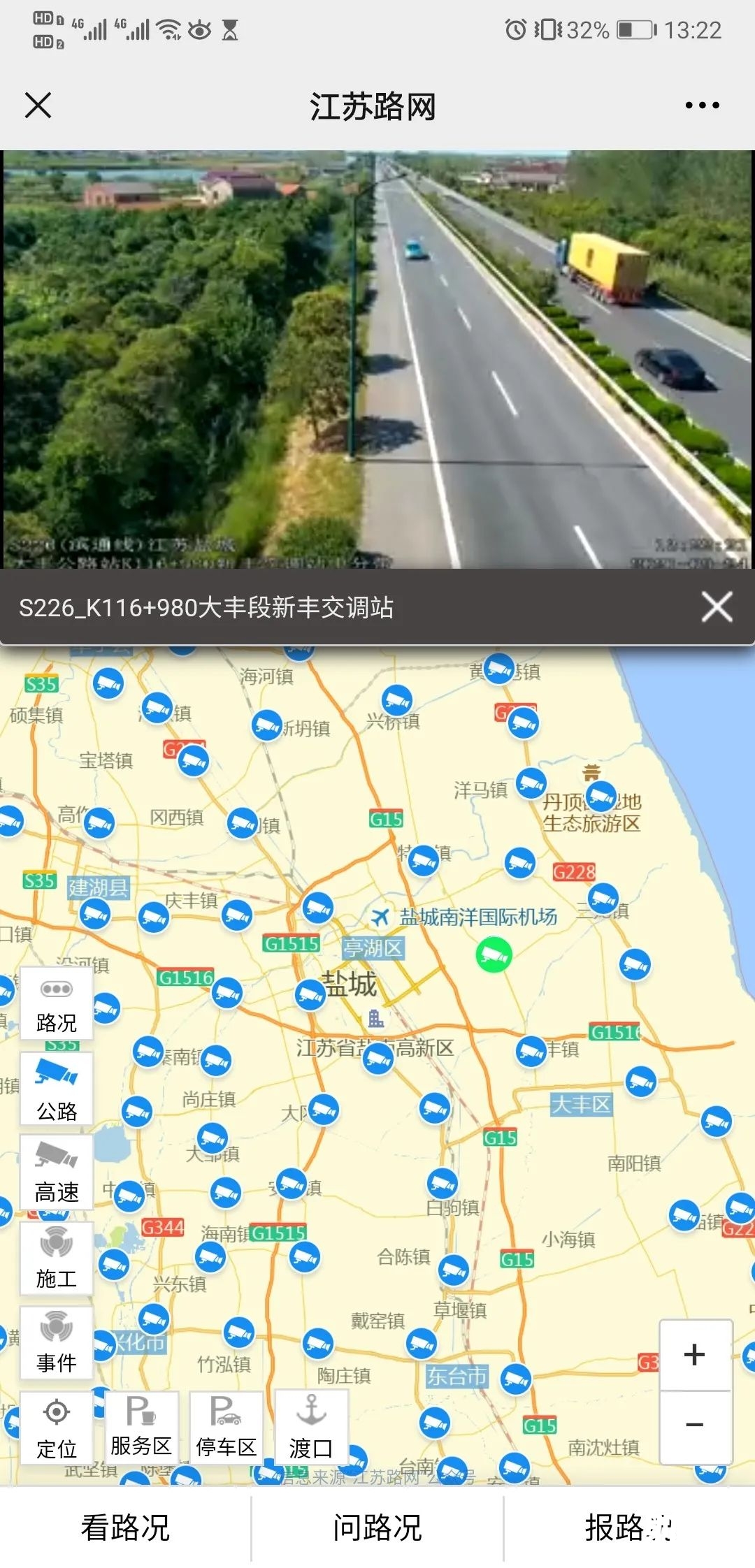Show 服务区 service areas on map
The image size is (755, 1568).
141,1427
